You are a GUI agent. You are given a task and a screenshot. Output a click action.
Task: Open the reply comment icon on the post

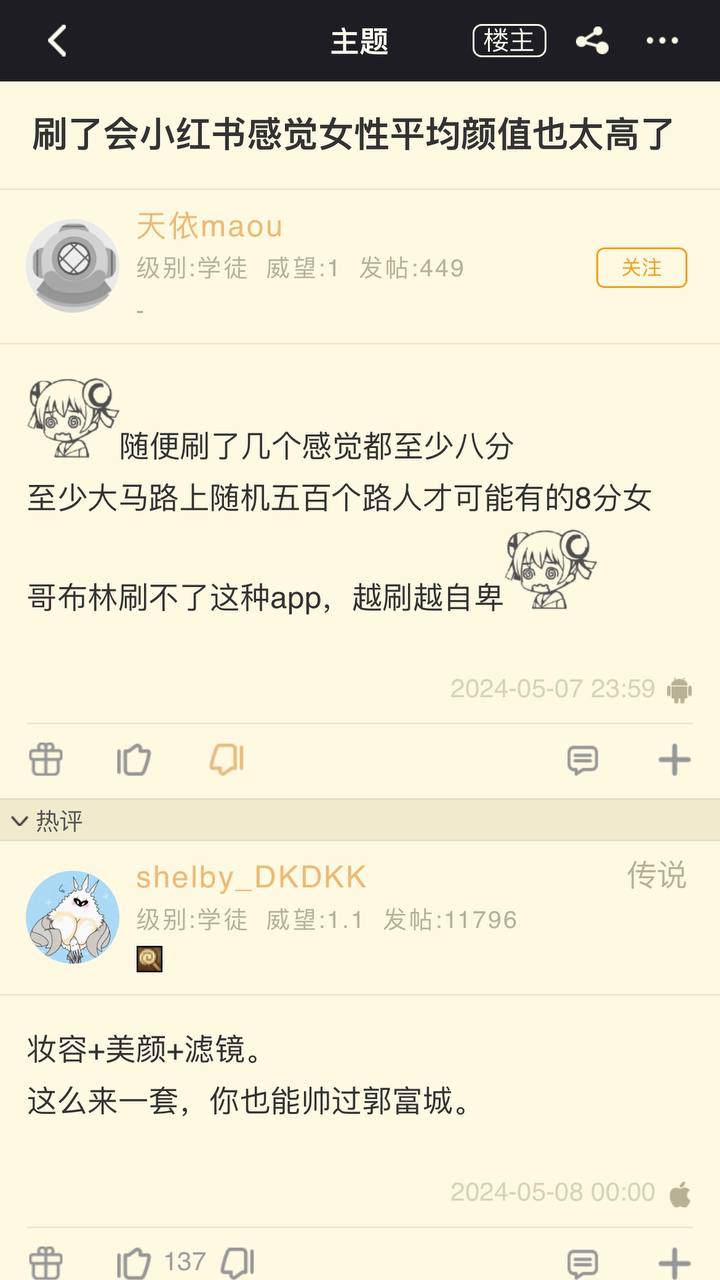(x=583, y=760)
